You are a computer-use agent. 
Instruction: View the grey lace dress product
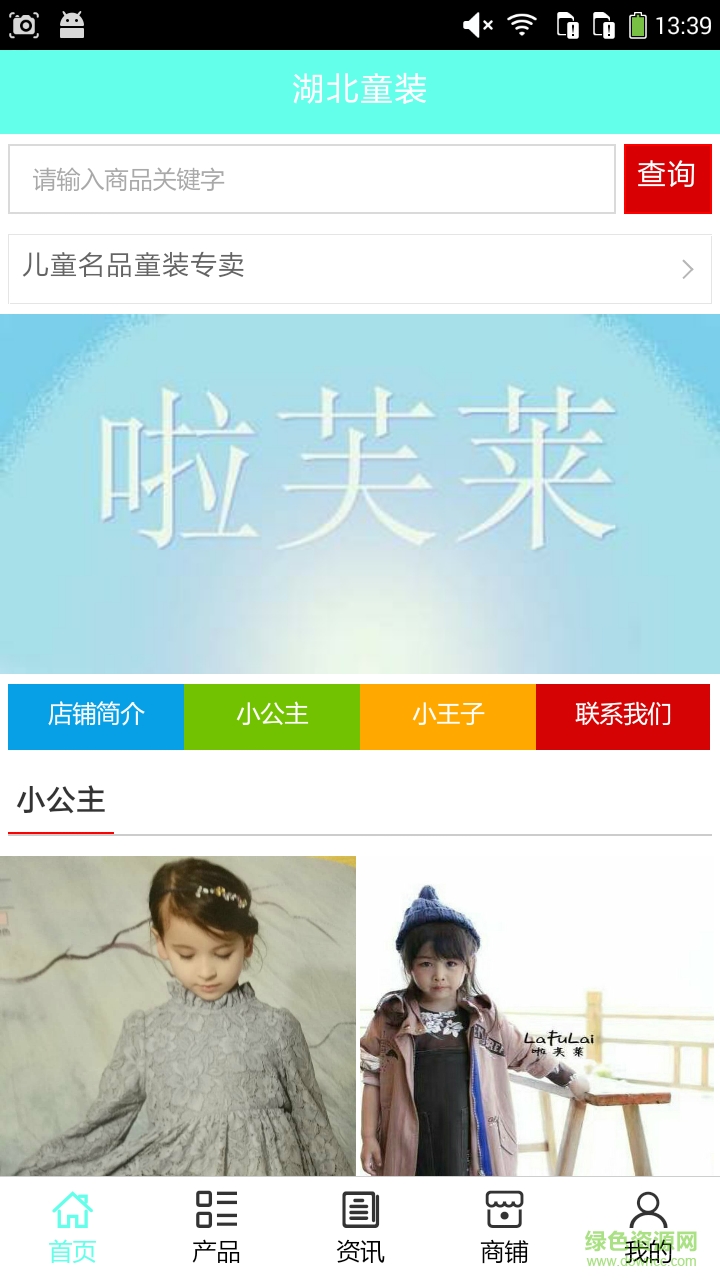coord(178,1015)
